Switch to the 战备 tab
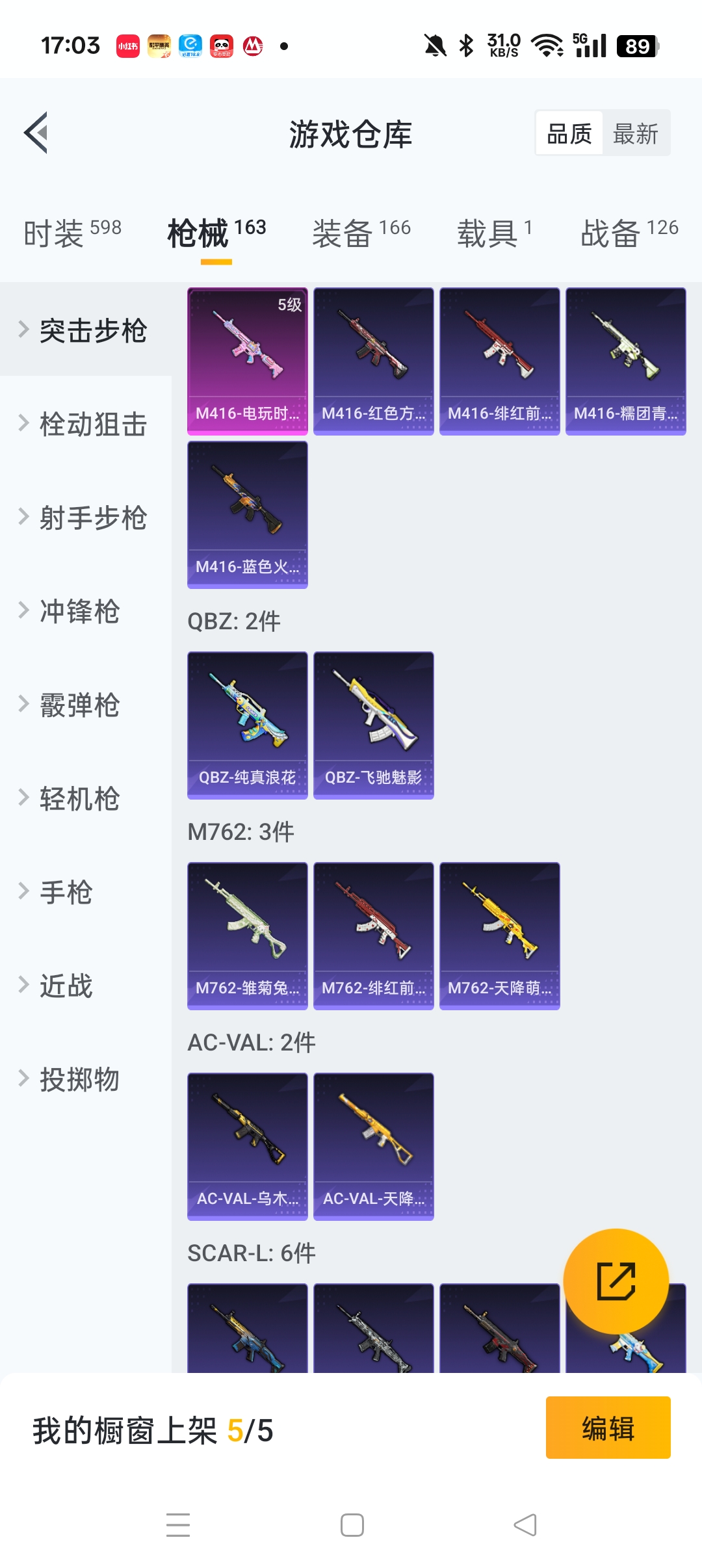This screenshot has width=702, height=1568. pyautogui.click(x=629, y=233)
